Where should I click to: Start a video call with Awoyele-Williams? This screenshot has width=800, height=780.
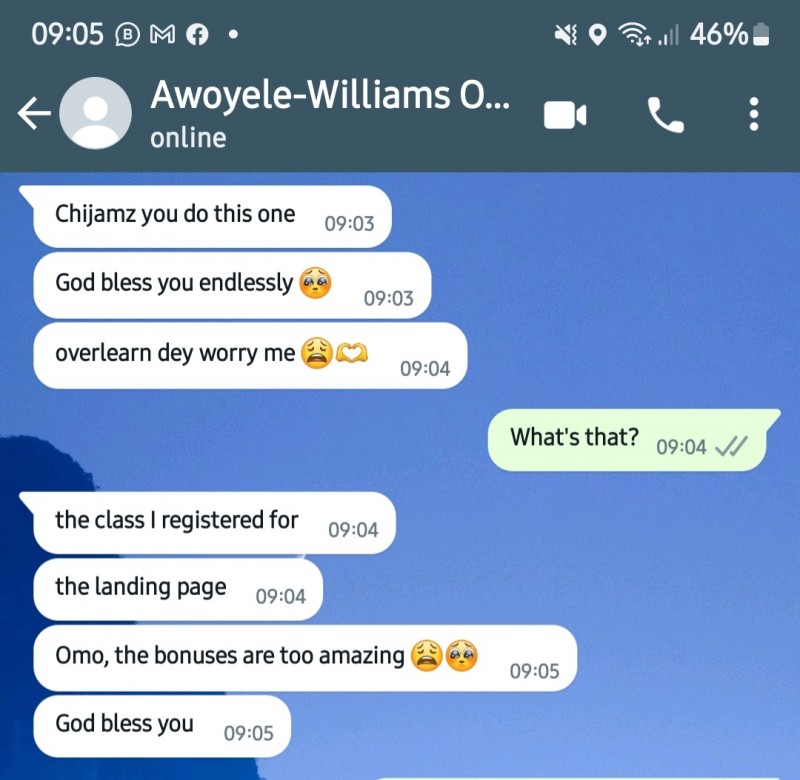pyautogui.click(x=565, y=116)
